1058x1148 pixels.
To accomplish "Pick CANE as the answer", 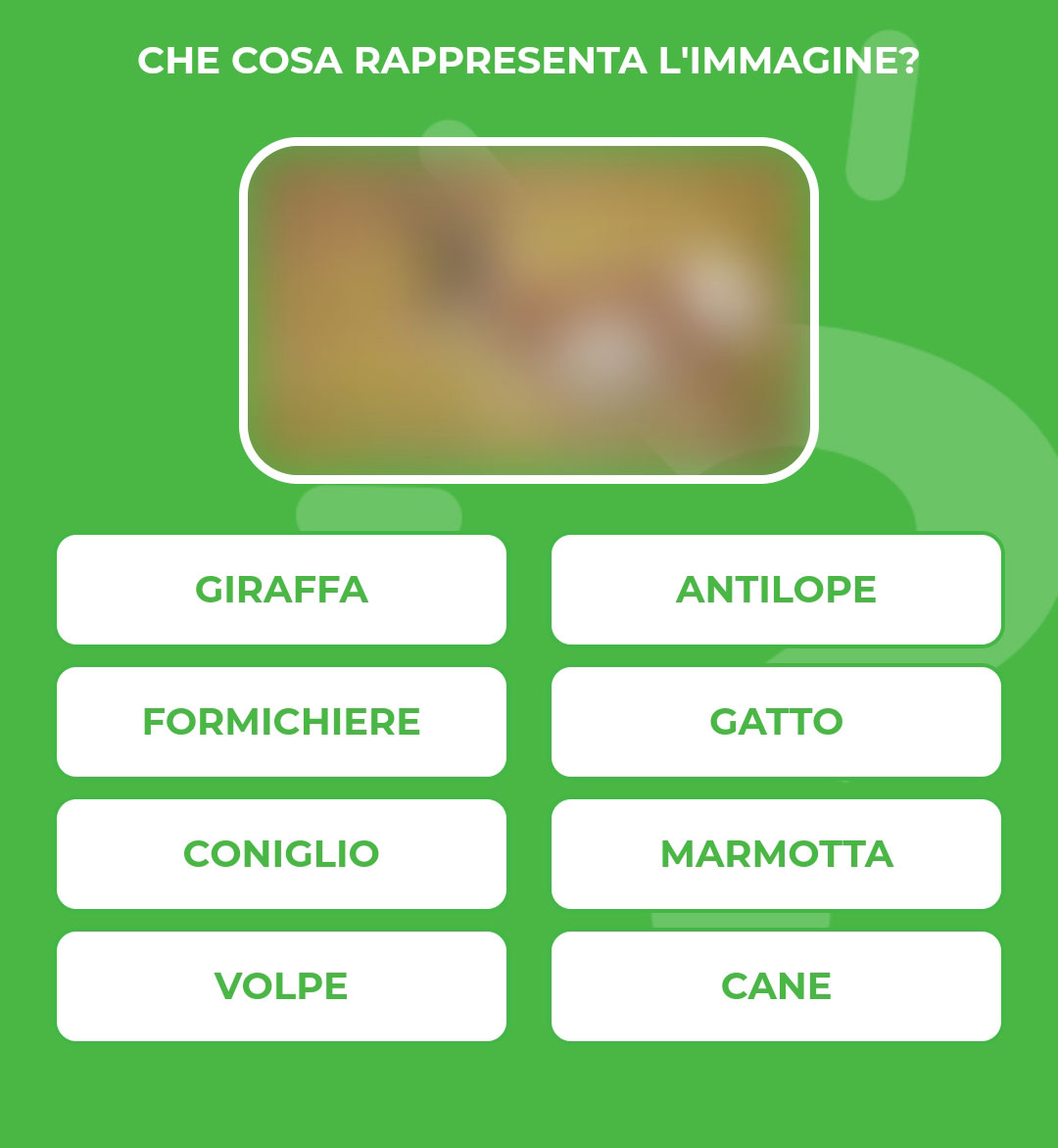I will pos(776,986).
